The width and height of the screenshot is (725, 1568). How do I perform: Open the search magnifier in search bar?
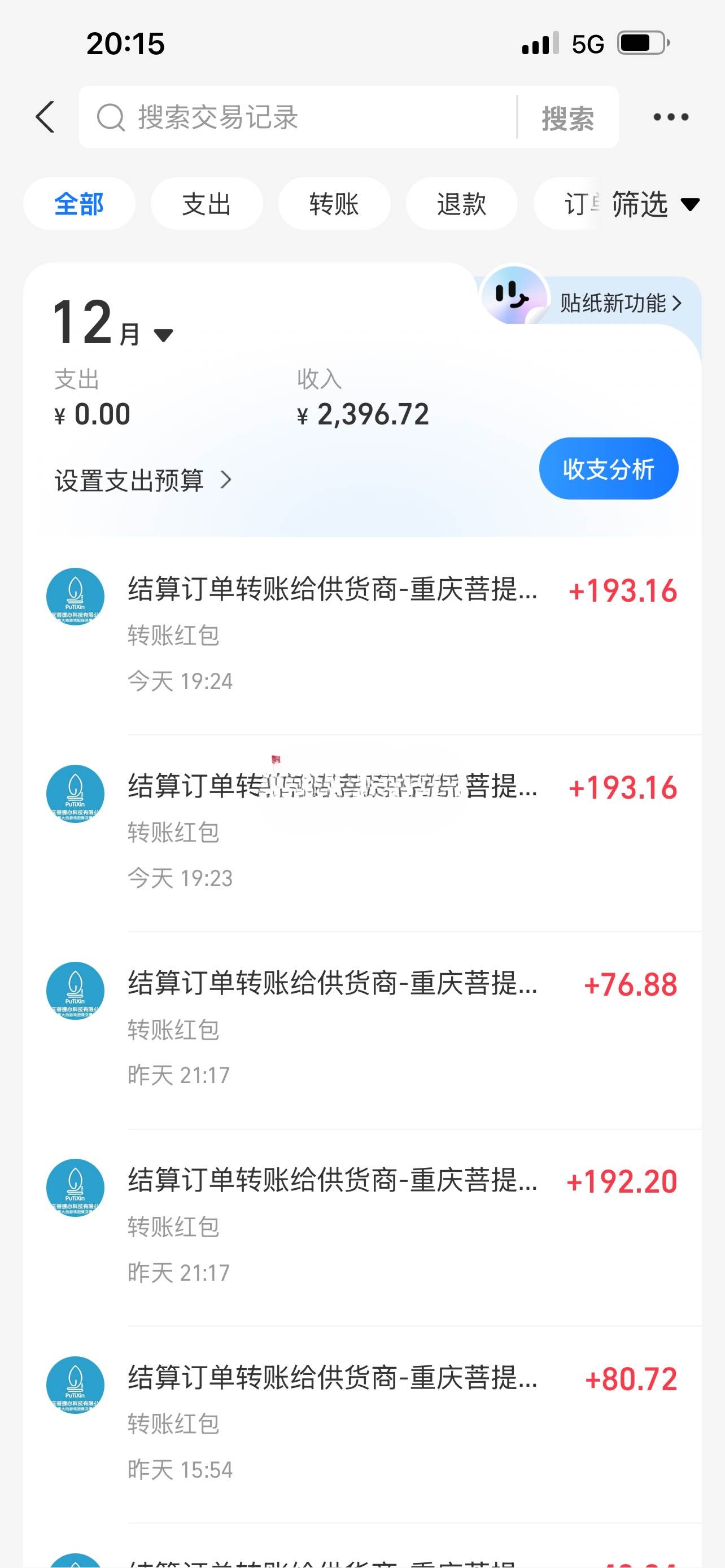(111, 116)
